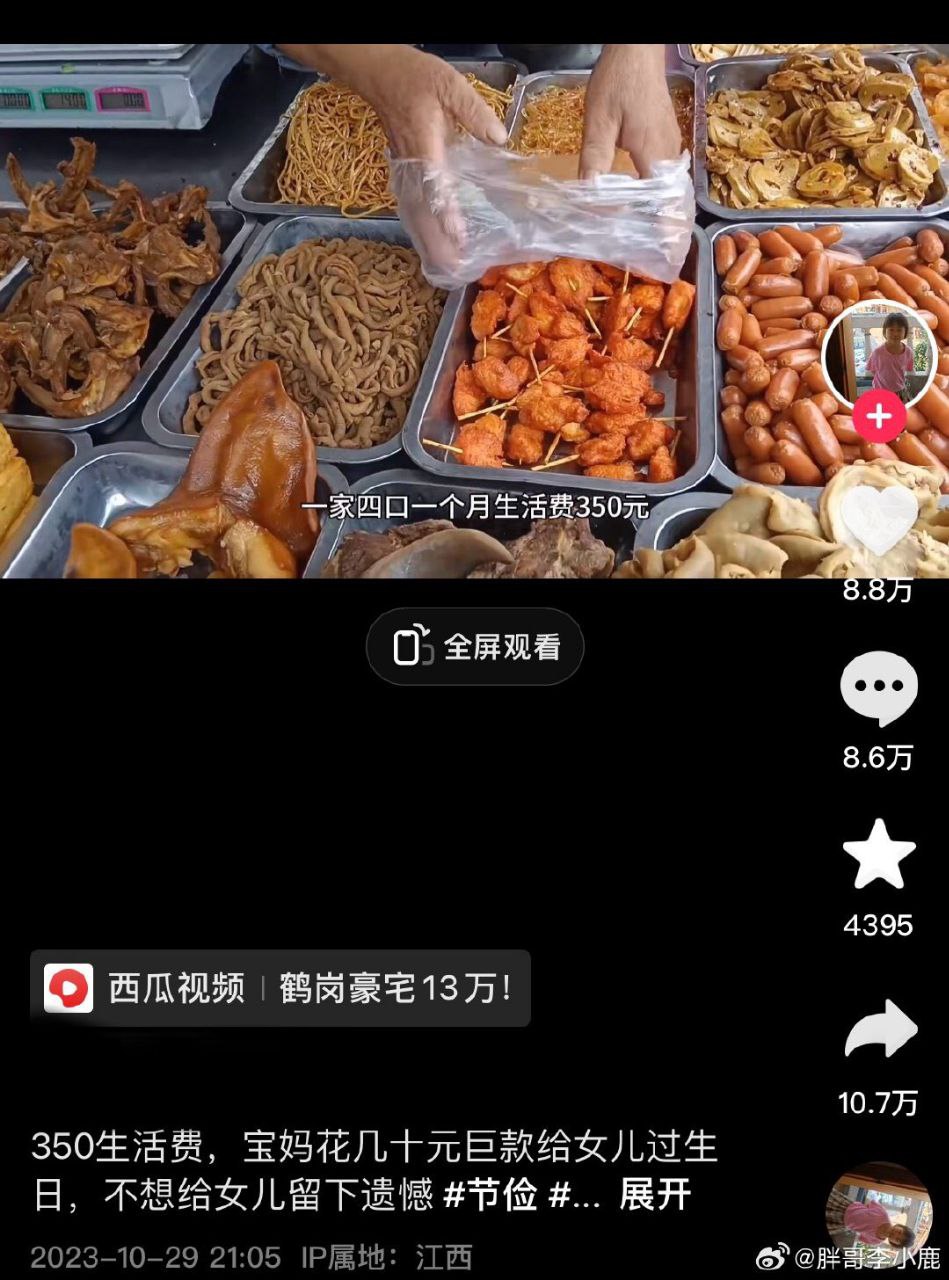Open the spinning music disc thumbnail

(x=878, y=1210)
